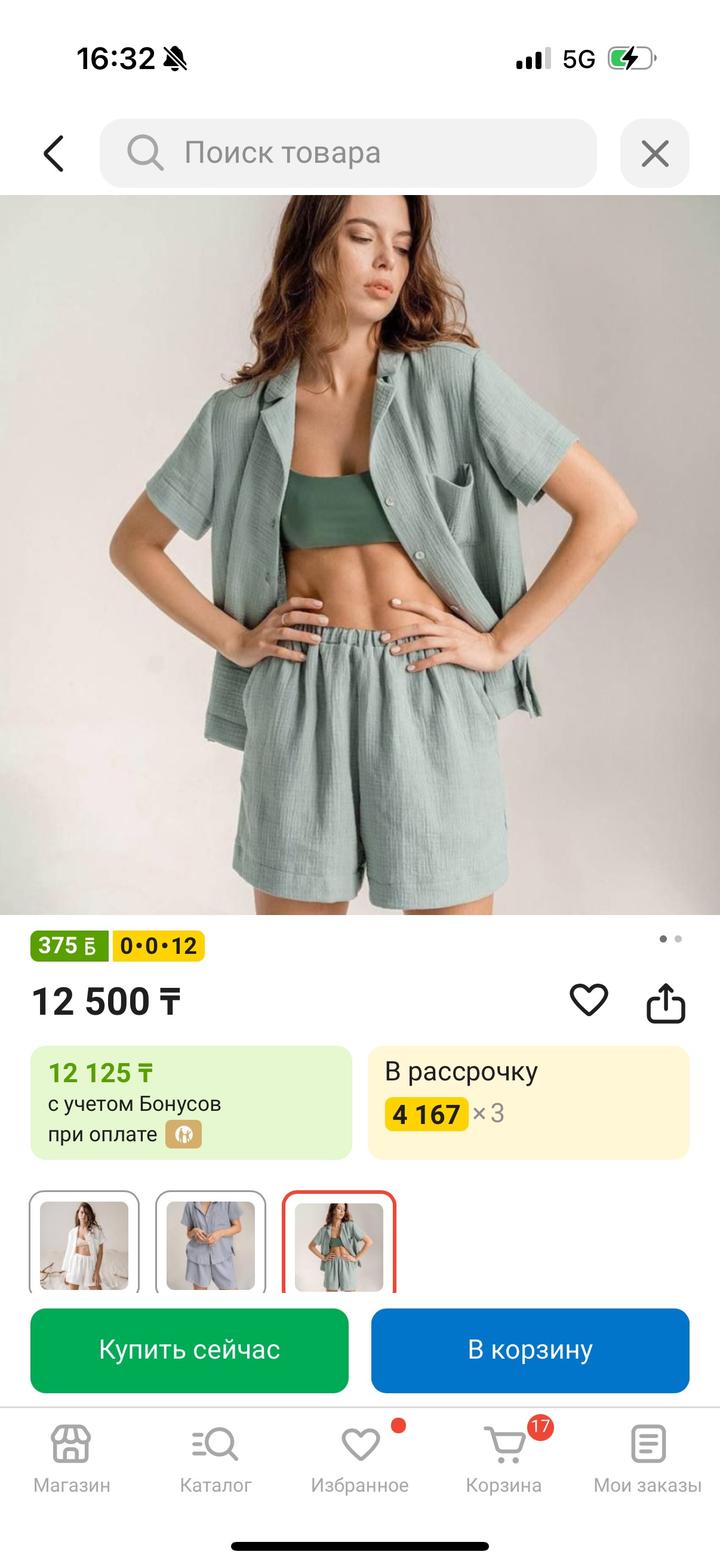Go back using the top arrow

click(x=54, y=153)
